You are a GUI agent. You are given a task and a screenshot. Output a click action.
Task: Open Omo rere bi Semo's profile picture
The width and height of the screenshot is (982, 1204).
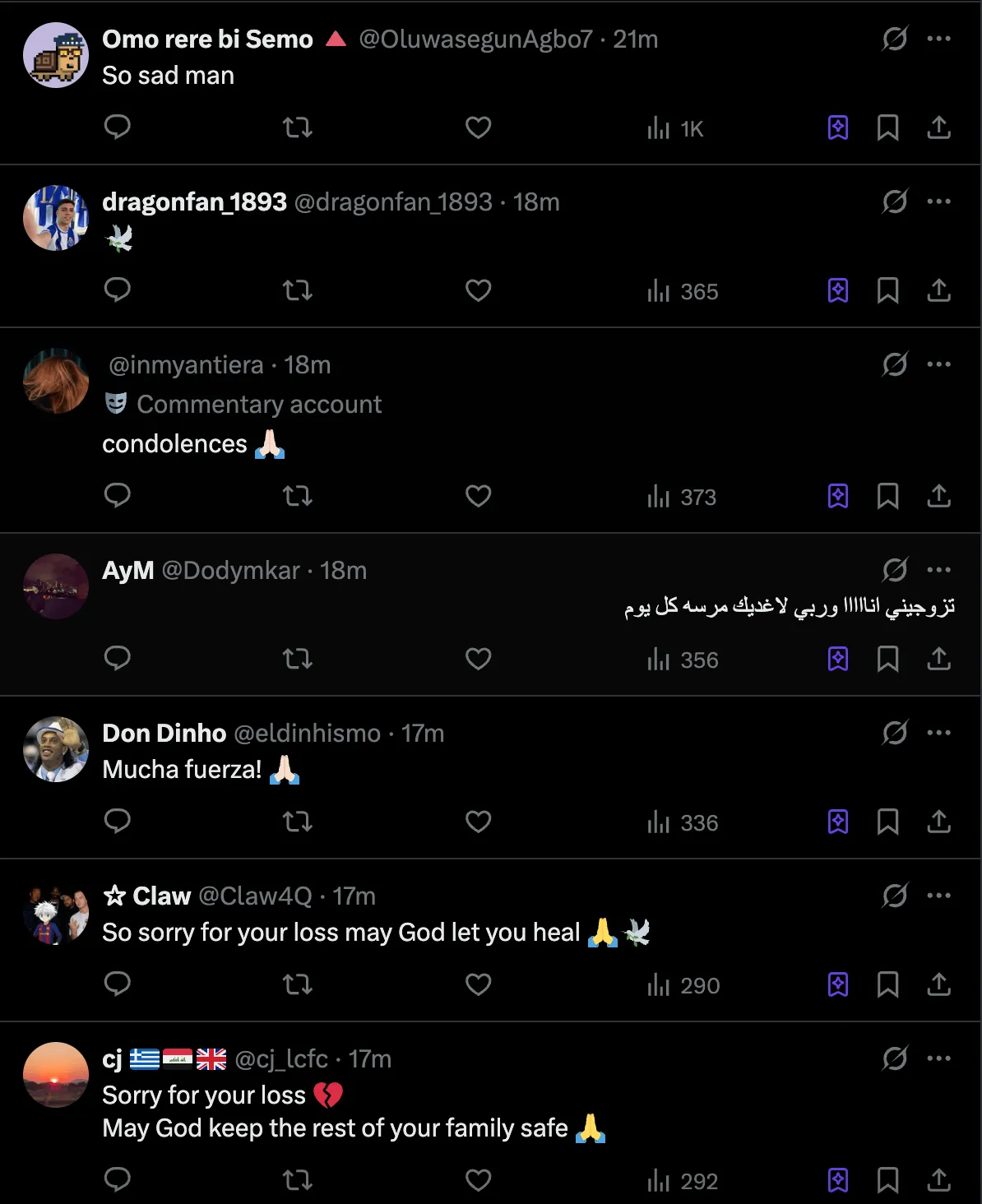coord(56,55)
